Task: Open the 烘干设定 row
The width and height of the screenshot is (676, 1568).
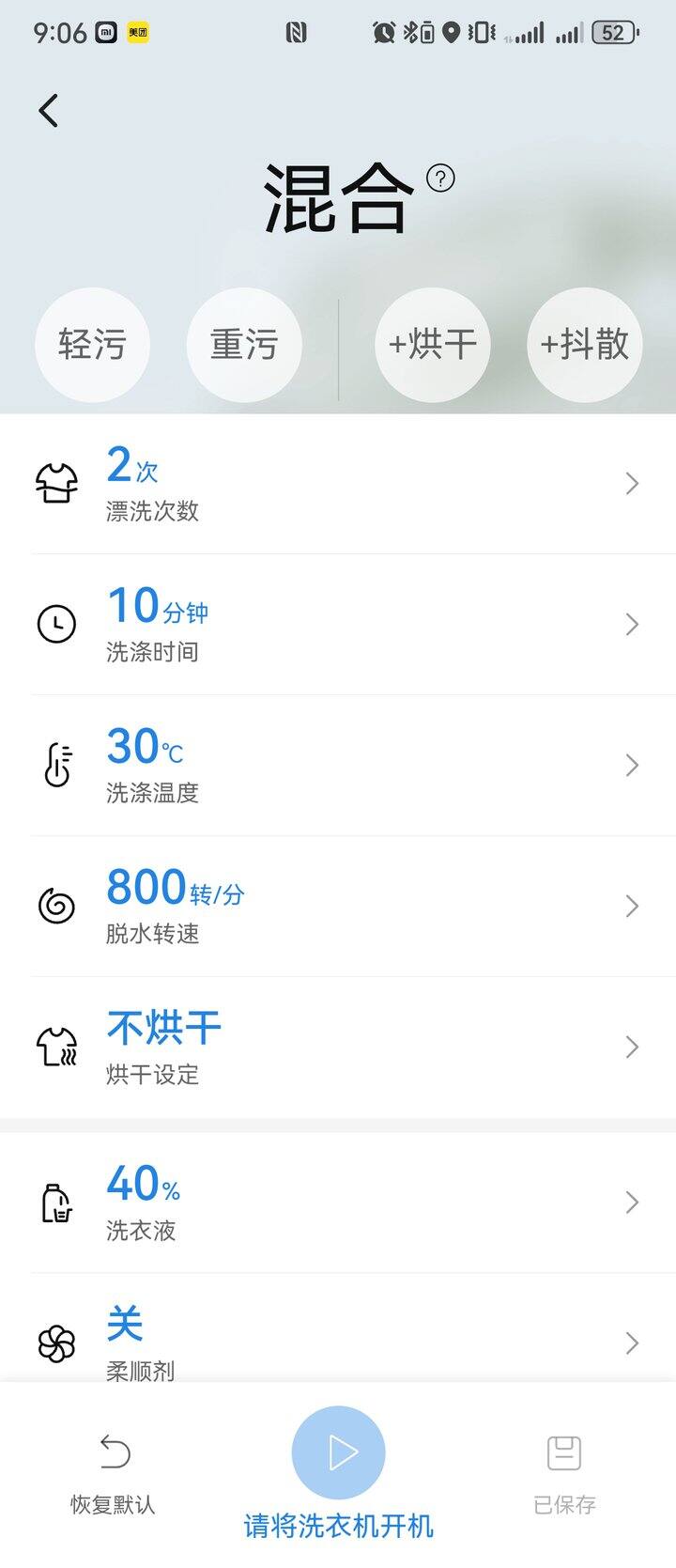Action: coord(338,1048)
